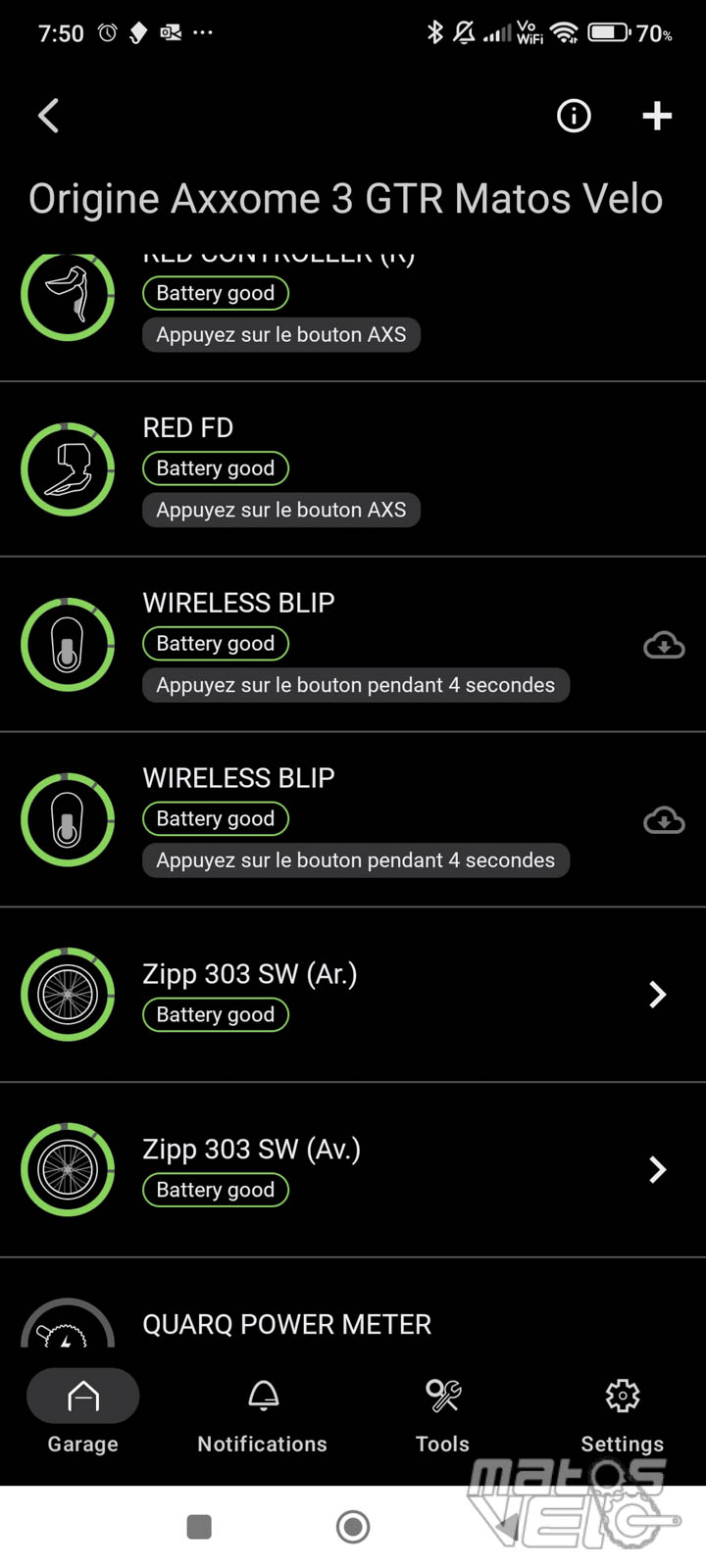
Task: Switch to the Garage tab
Action: click(83, 1412)
